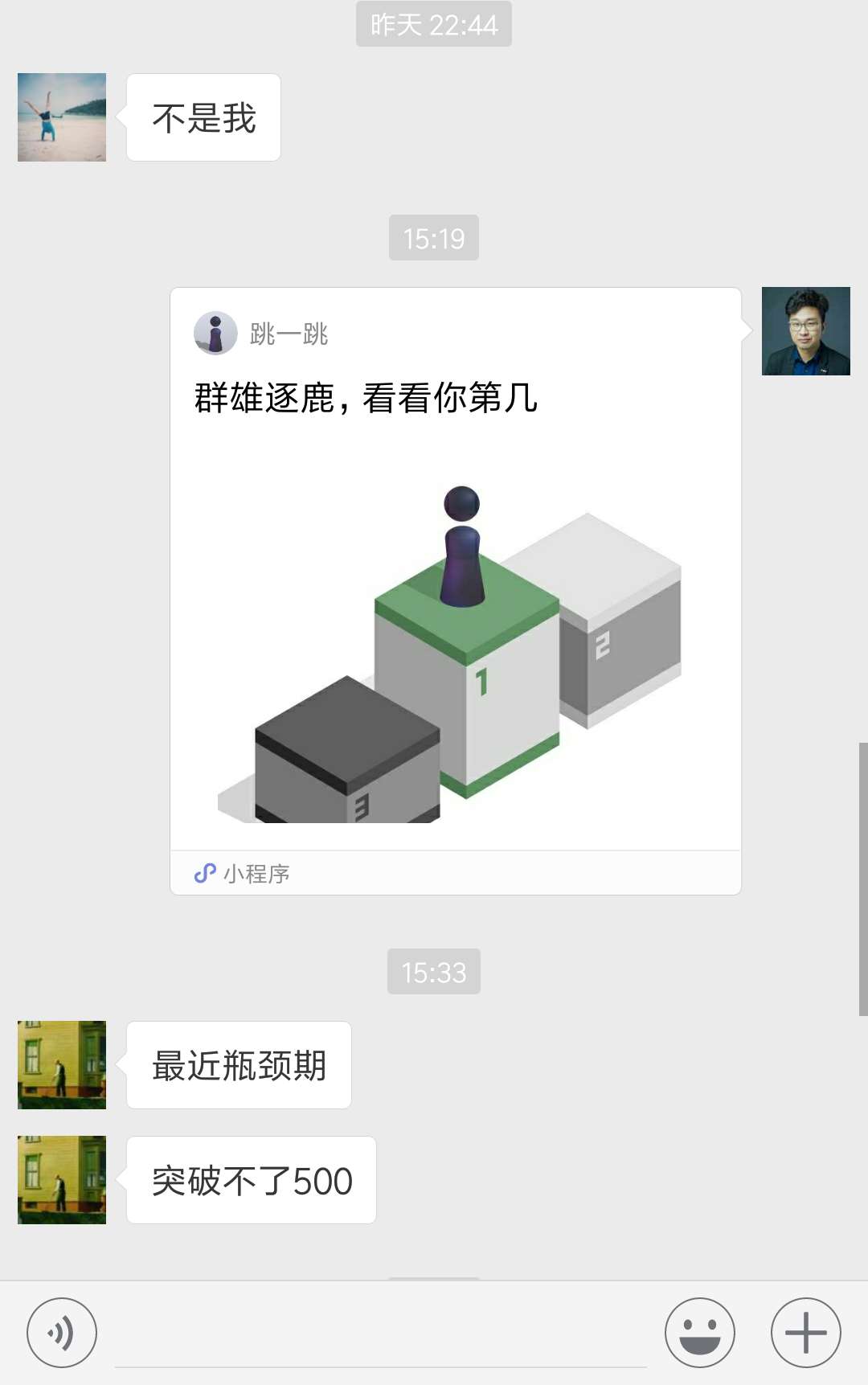Open avatar beside 最近瓶颈期 message
The width and height of the screenshot is (868, 1385).
pyautogui.click(x=62, y=1065)
